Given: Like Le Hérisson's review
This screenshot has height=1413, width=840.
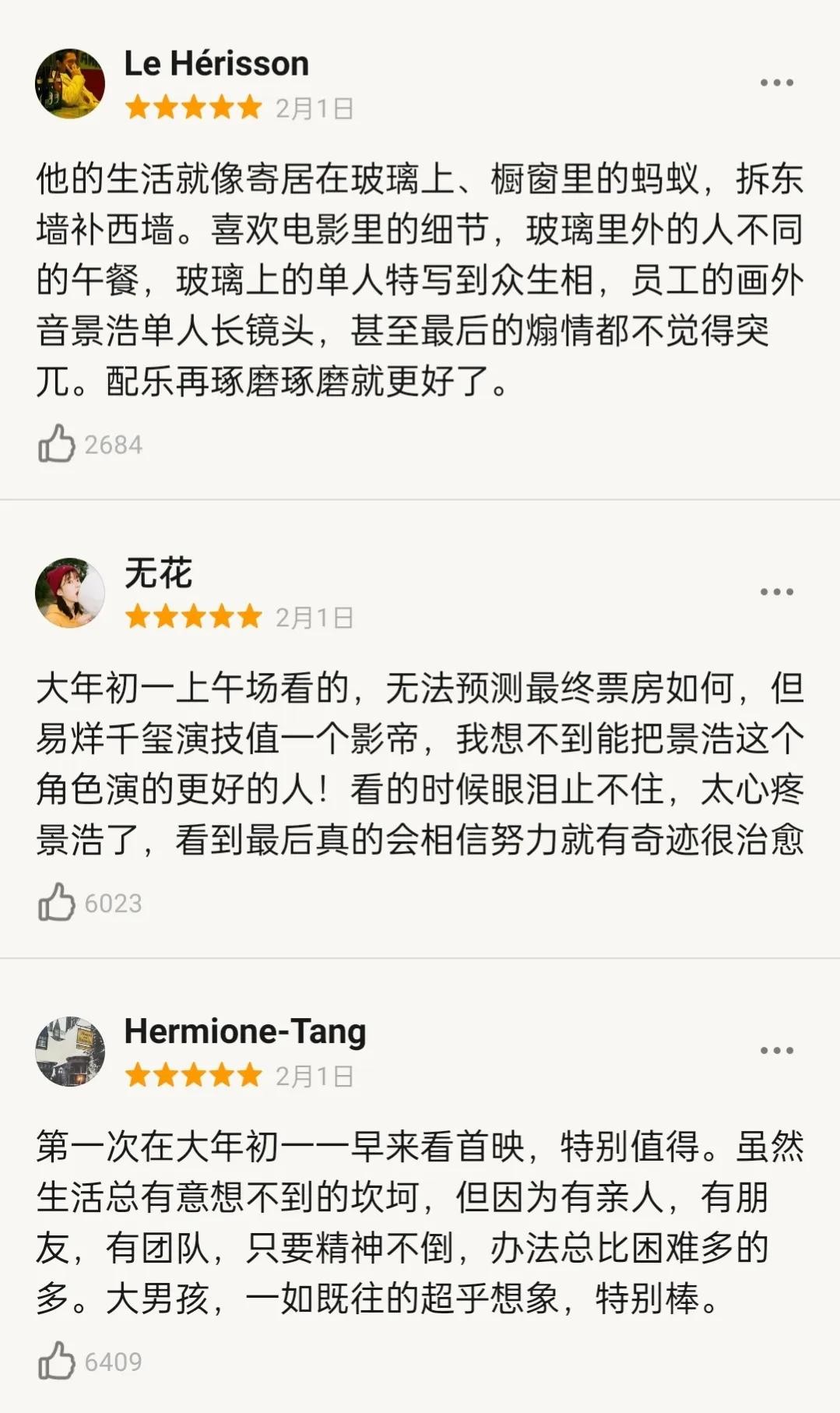Looking at the screenshot, I should click(57, 444).
